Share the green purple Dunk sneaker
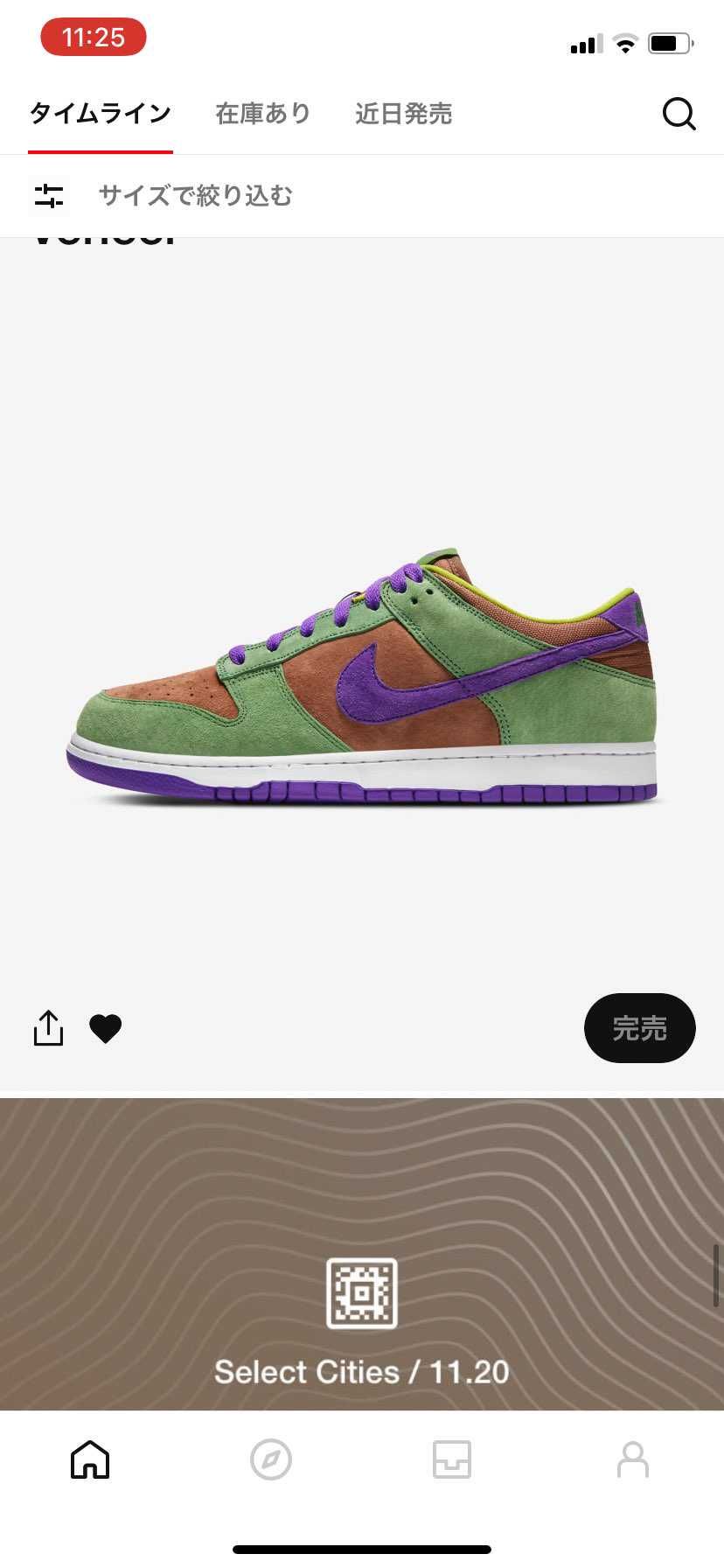This screenshot has width=724, height=1568. (x=48, y=1028)
